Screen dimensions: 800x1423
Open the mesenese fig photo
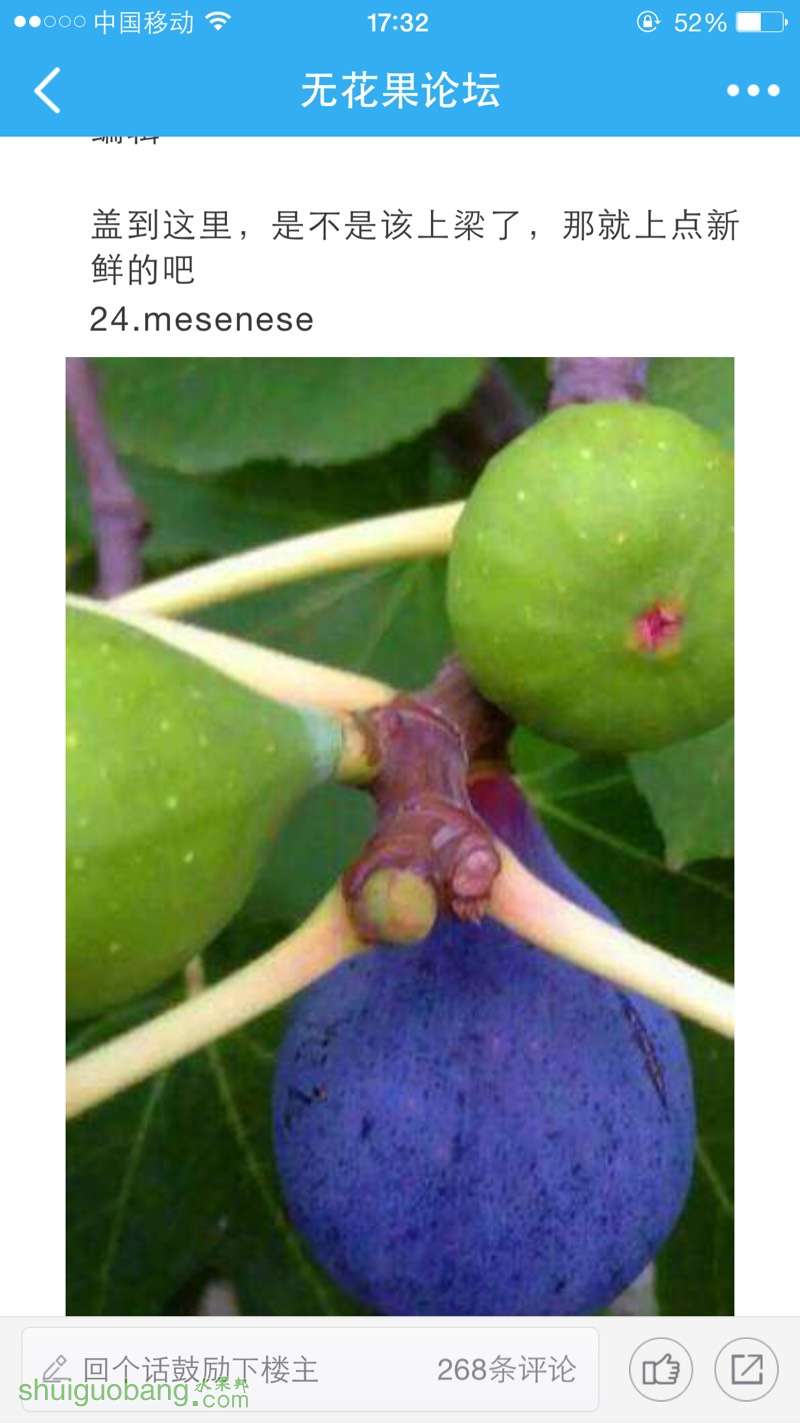tap(400, 835)
